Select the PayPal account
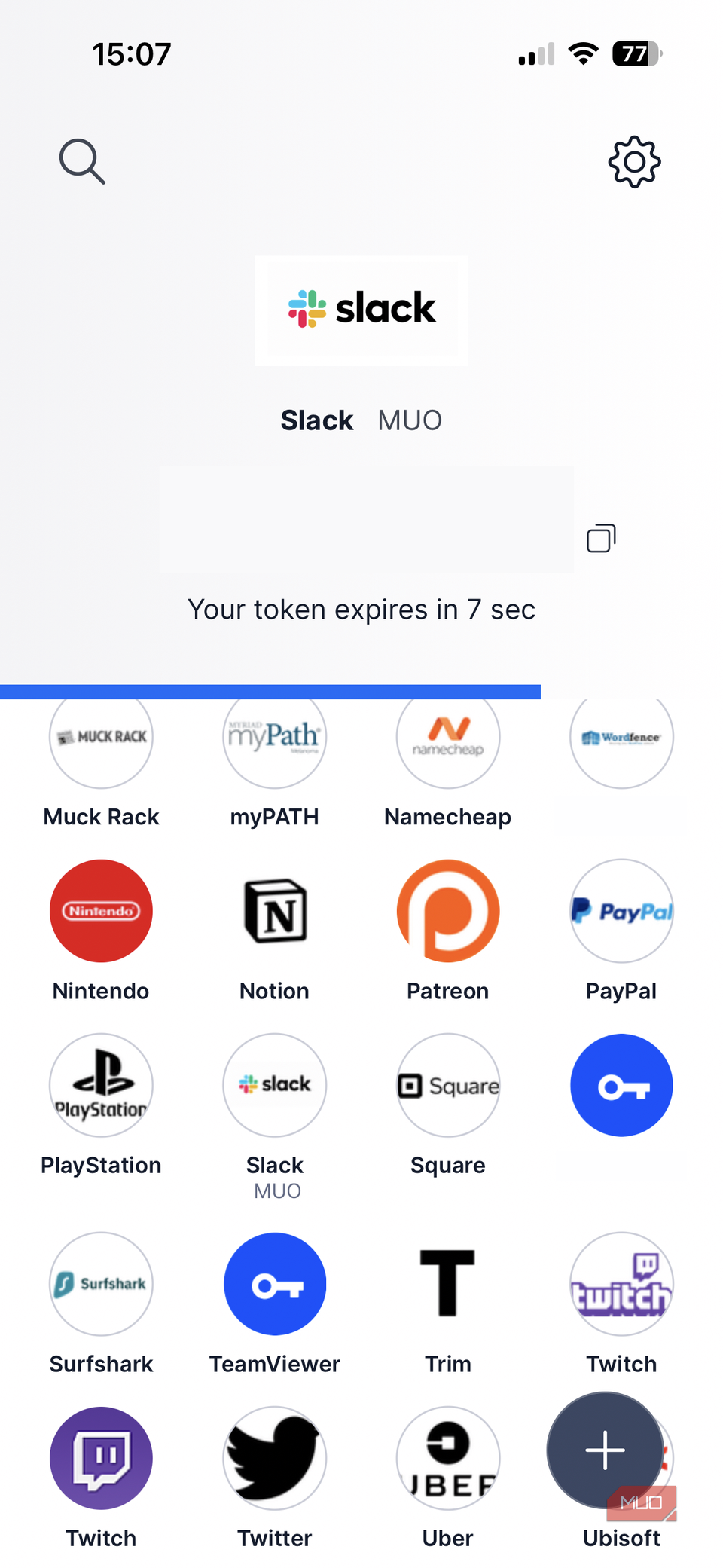Image resolution: width=723 pixels, height=1568 pixels. click(x=621, y=911)
